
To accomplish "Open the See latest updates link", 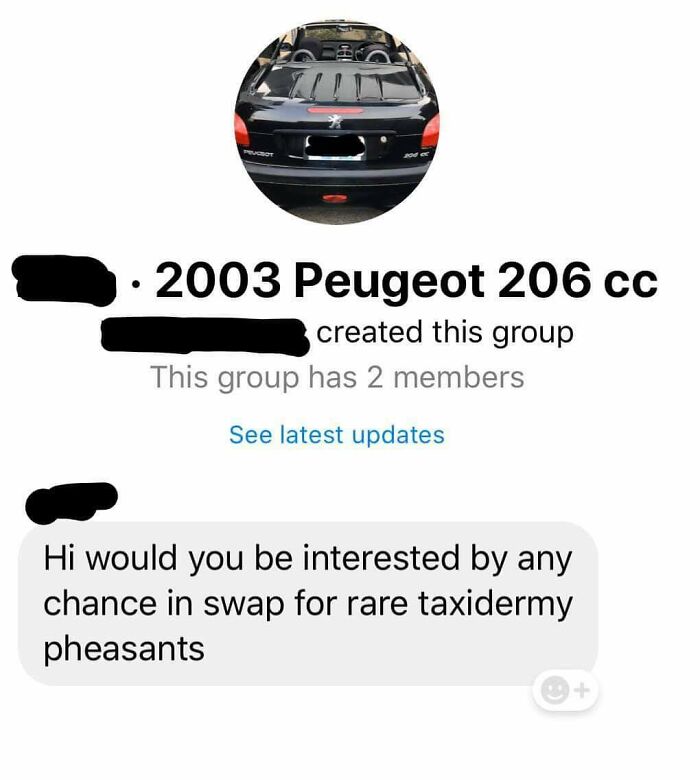I will click(336, 435).
